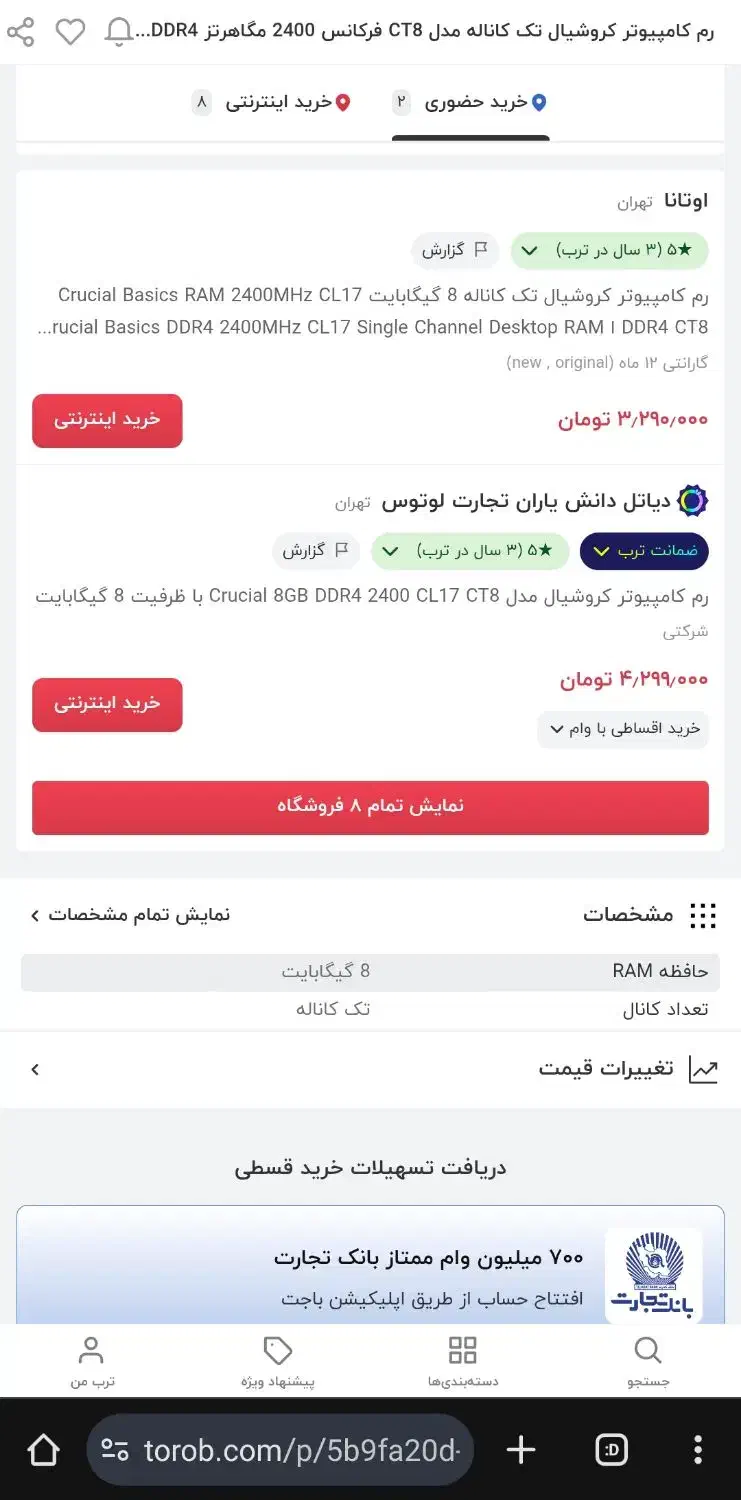Screen dimensions: 741x1500
Task: Open the ضمانت ترب guarantee badge dropdown
Action: point(644,550)
